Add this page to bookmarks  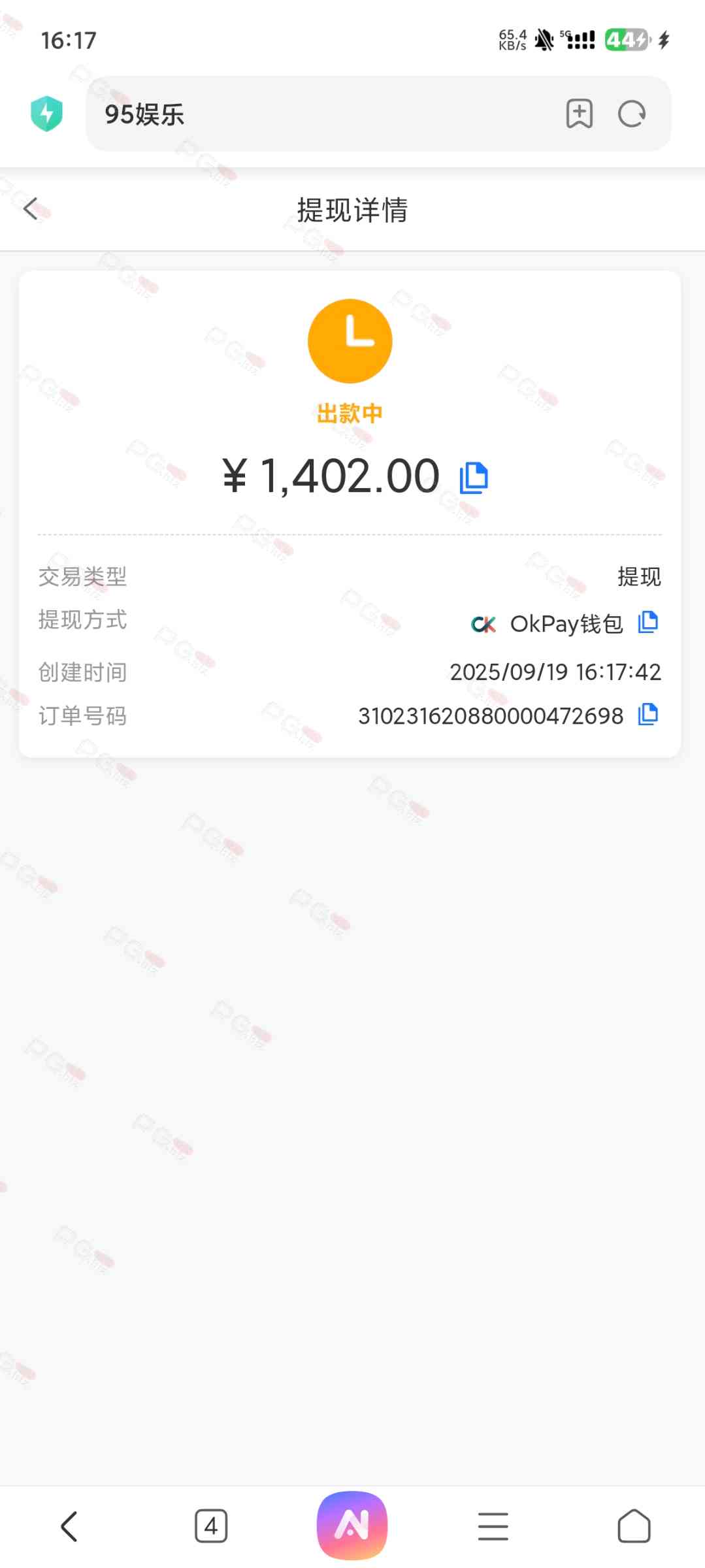click(x=579, y=114)
